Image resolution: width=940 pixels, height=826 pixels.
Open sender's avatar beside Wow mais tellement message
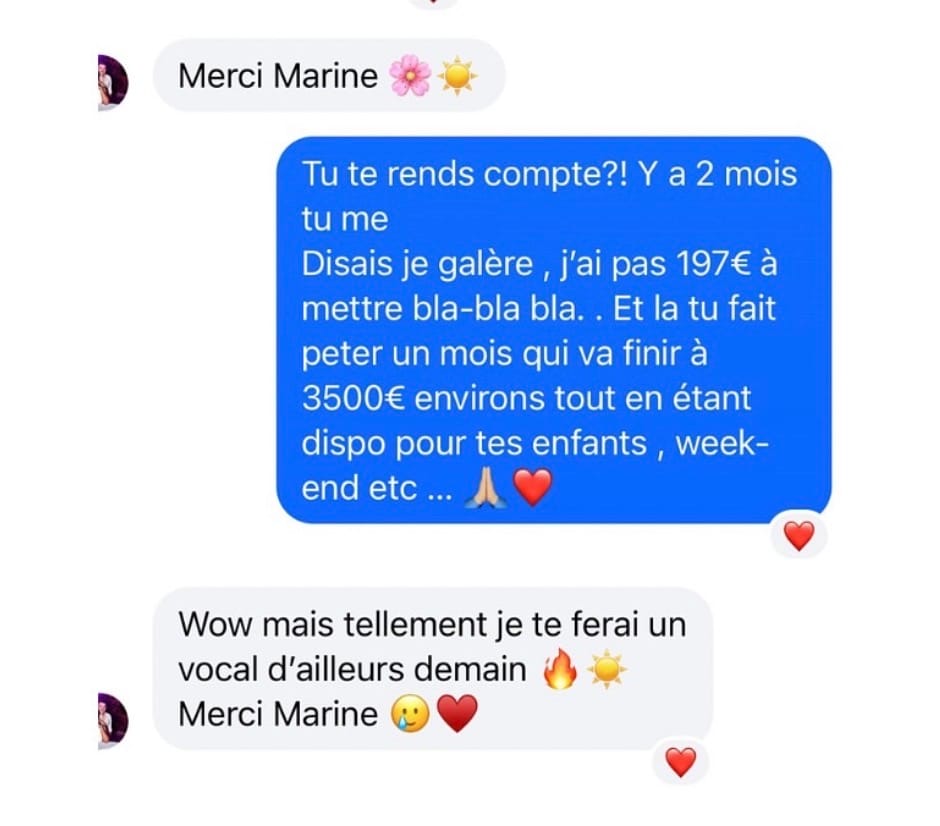point(112,720)
